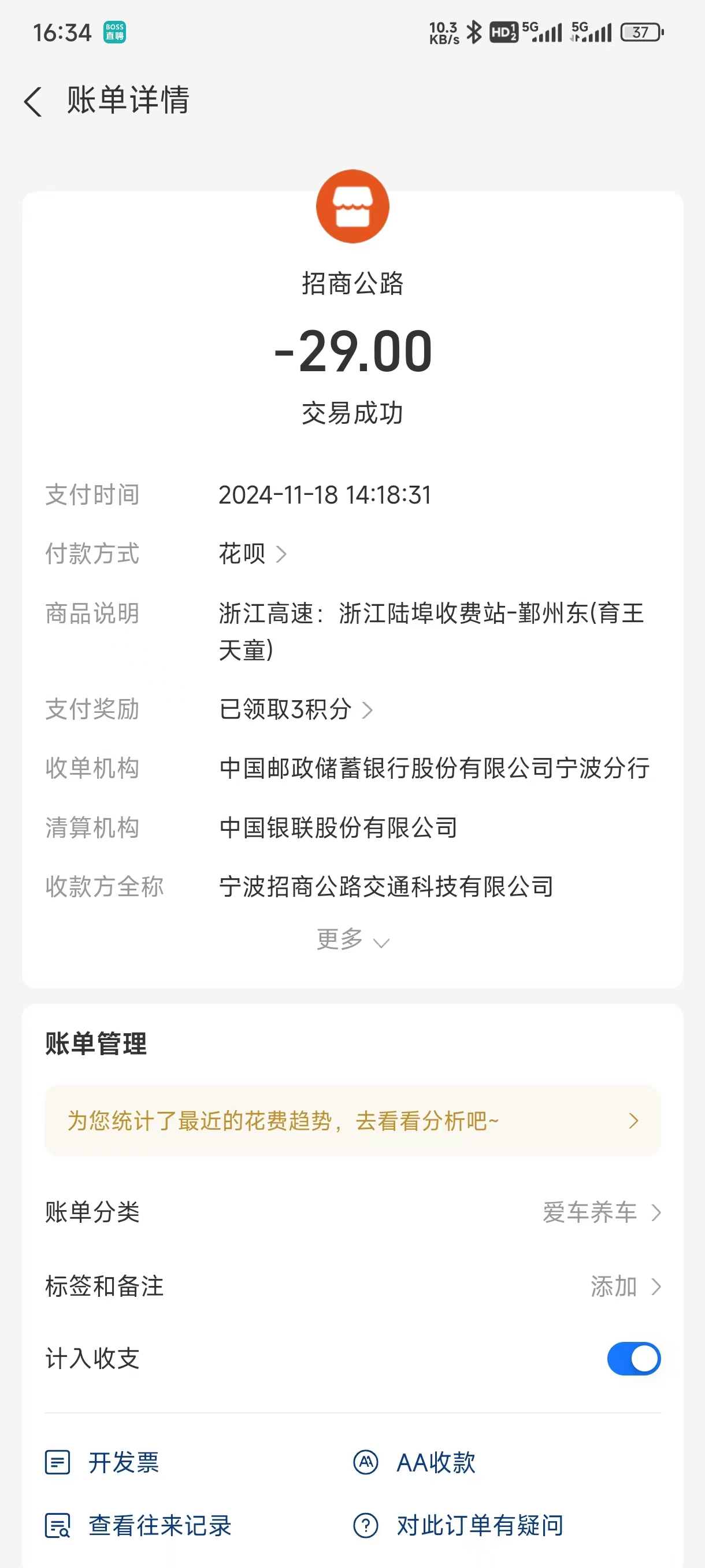Open the 招商公路 merchant icon

(x=352, y=207)
